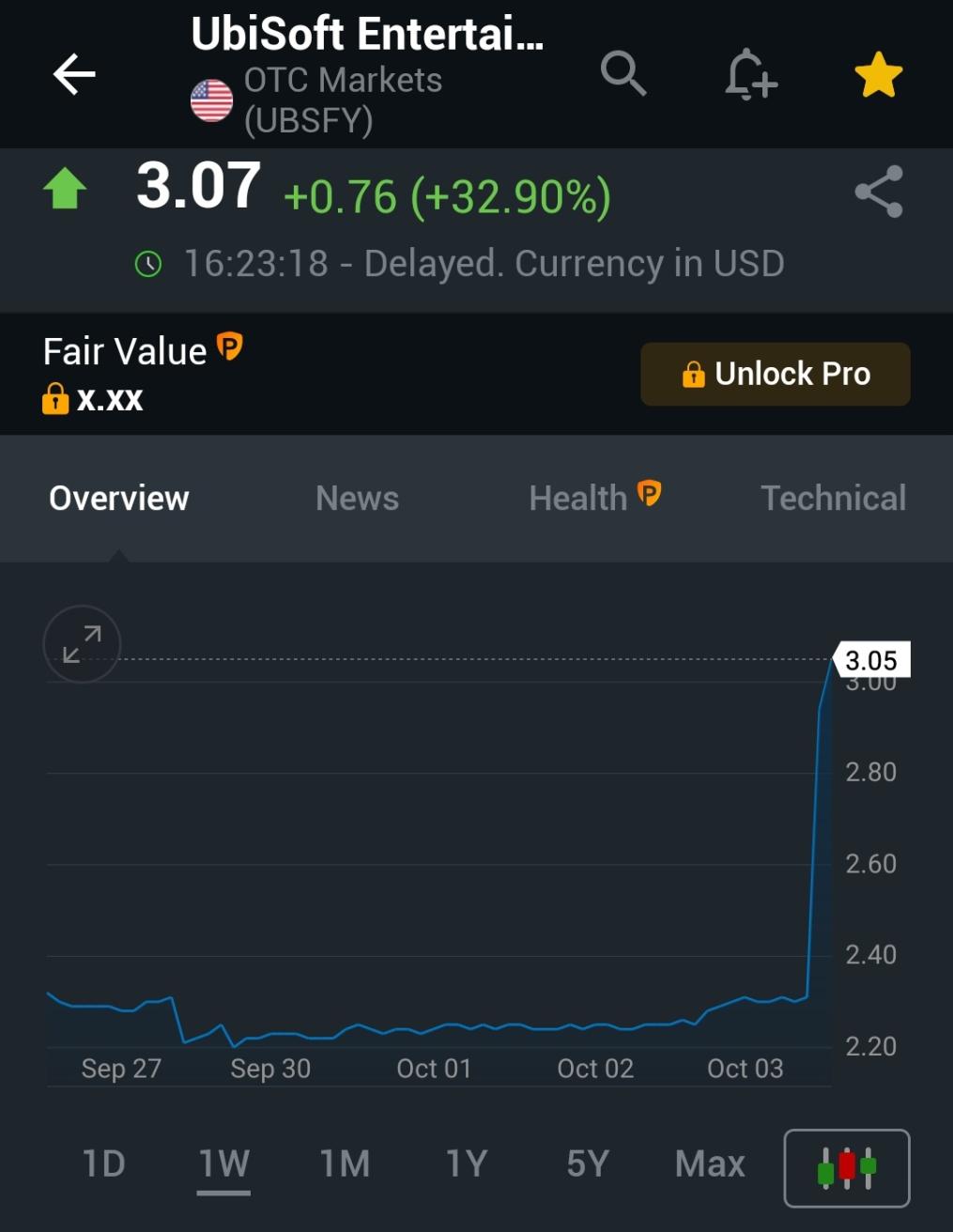Go back using the arrow icon

[74, 74]
